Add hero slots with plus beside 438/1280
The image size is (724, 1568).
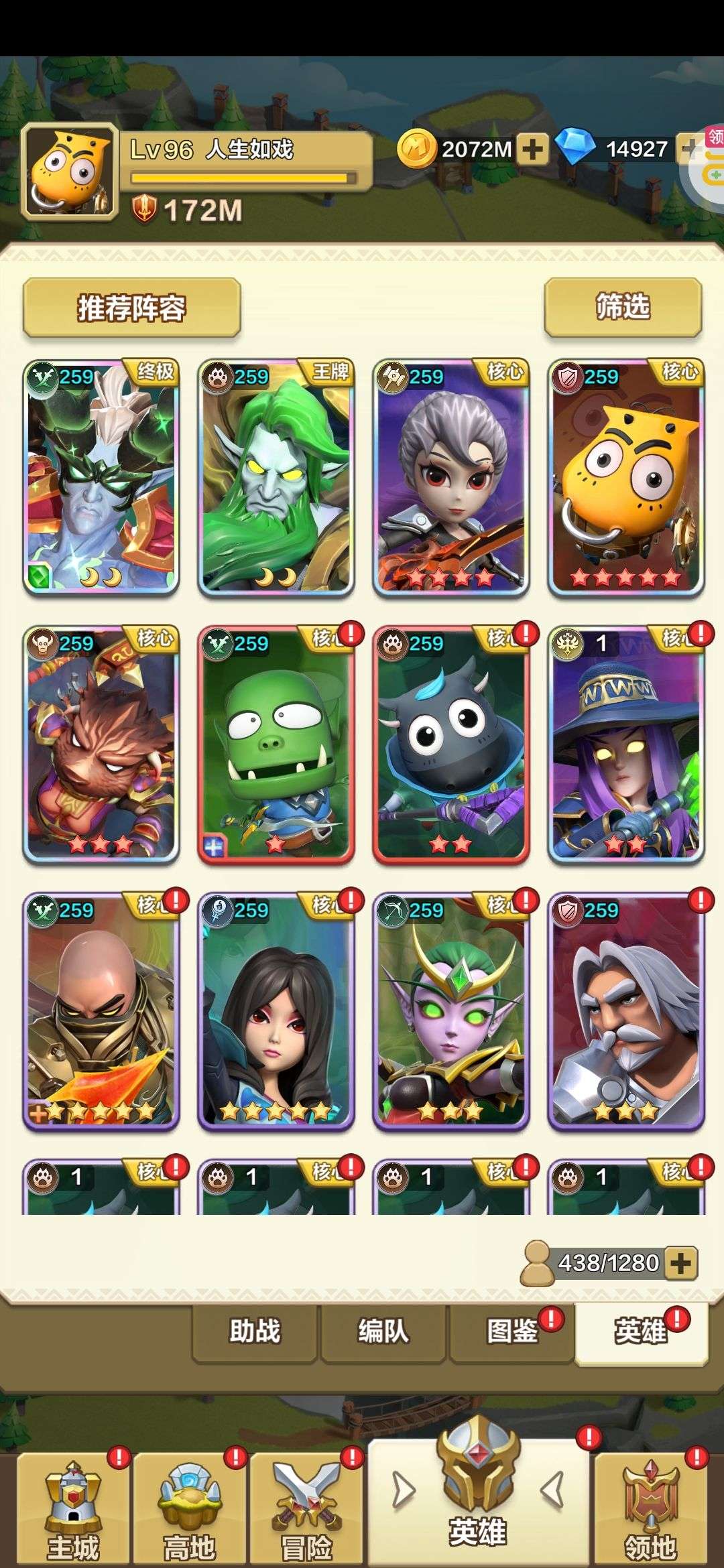tap(680, 1263)
